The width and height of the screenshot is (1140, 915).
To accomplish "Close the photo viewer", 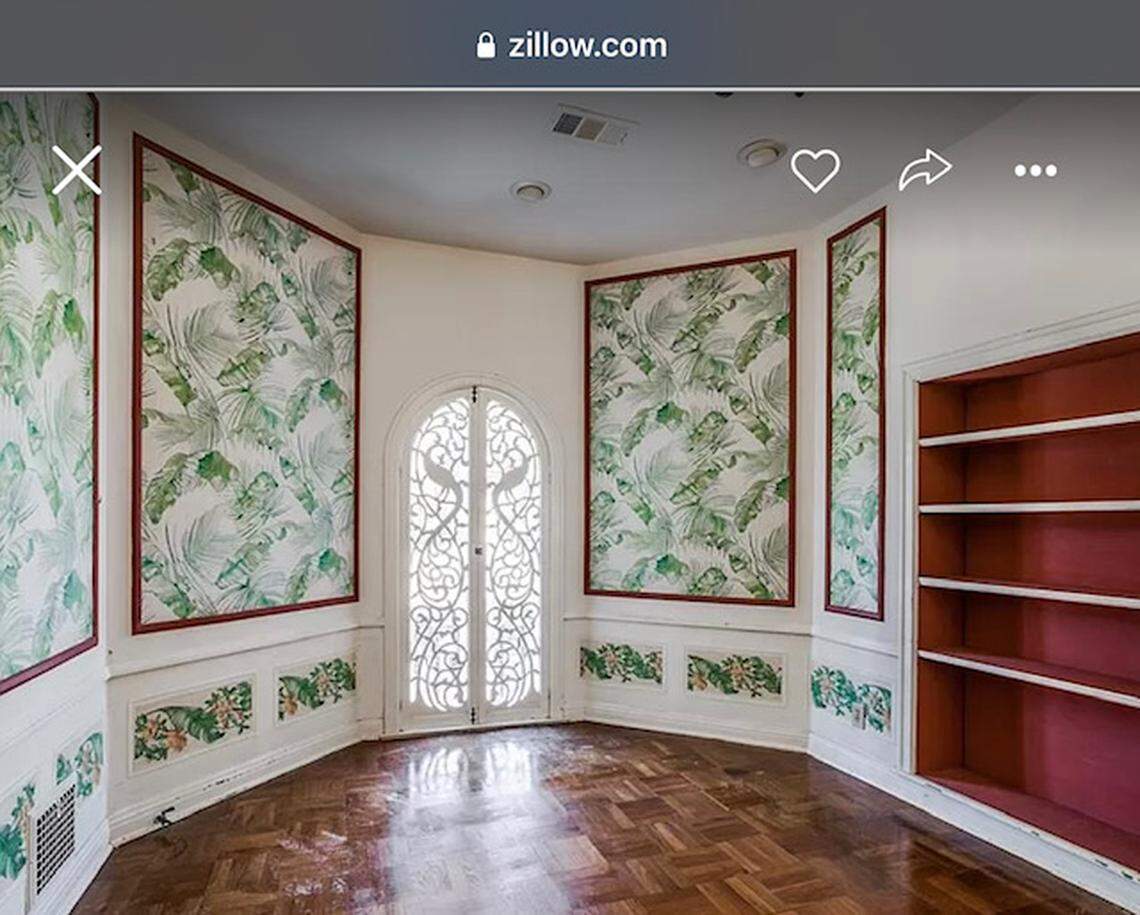I will [x=77, y=170].
